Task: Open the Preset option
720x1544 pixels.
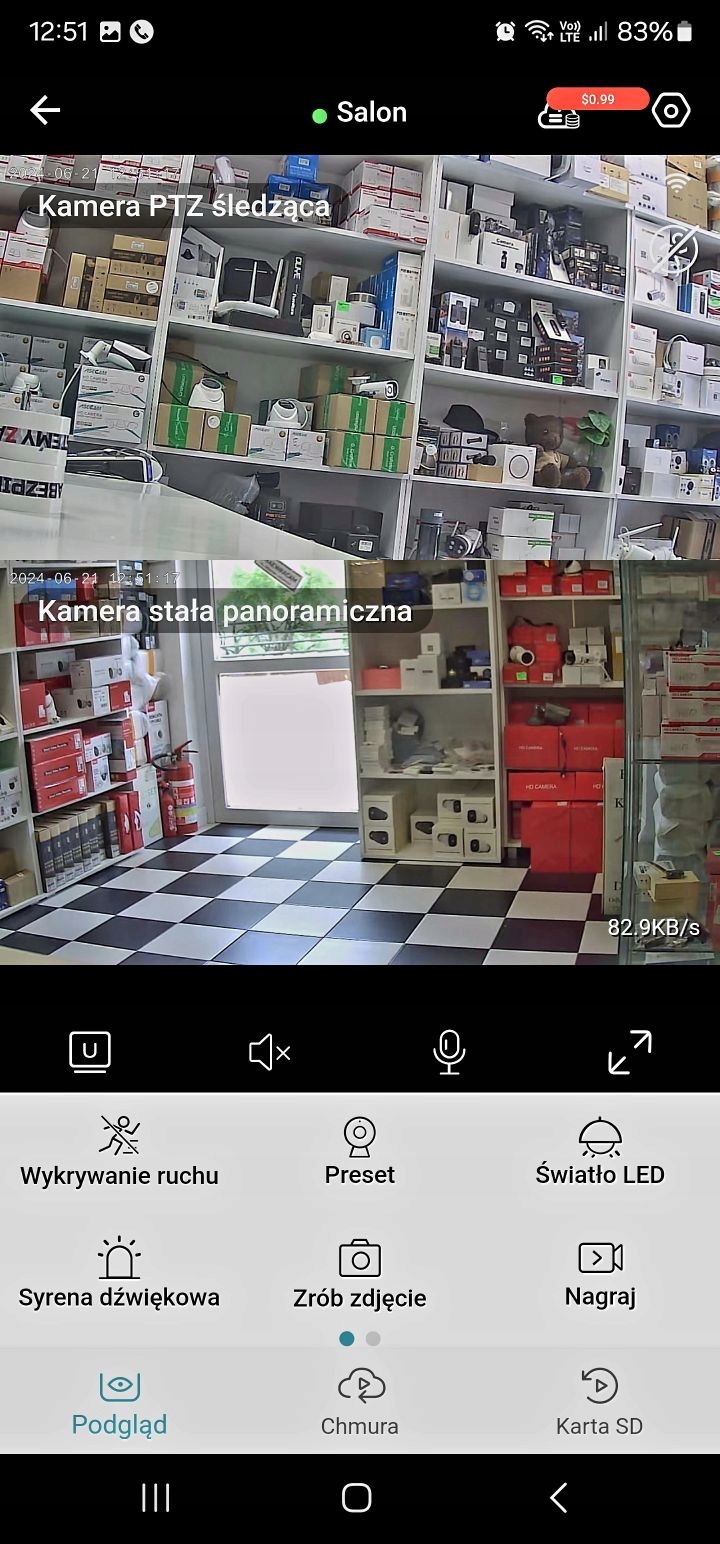Action: pos(360,1153)
